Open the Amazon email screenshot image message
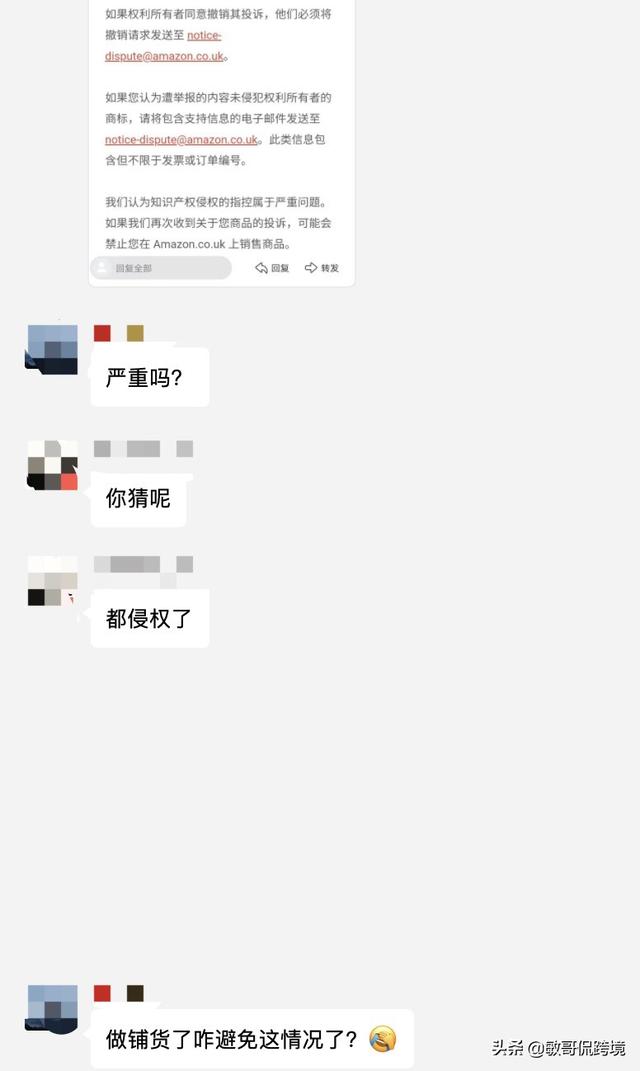Viewport: 640px width, 1071px height. tap(221, 140)
